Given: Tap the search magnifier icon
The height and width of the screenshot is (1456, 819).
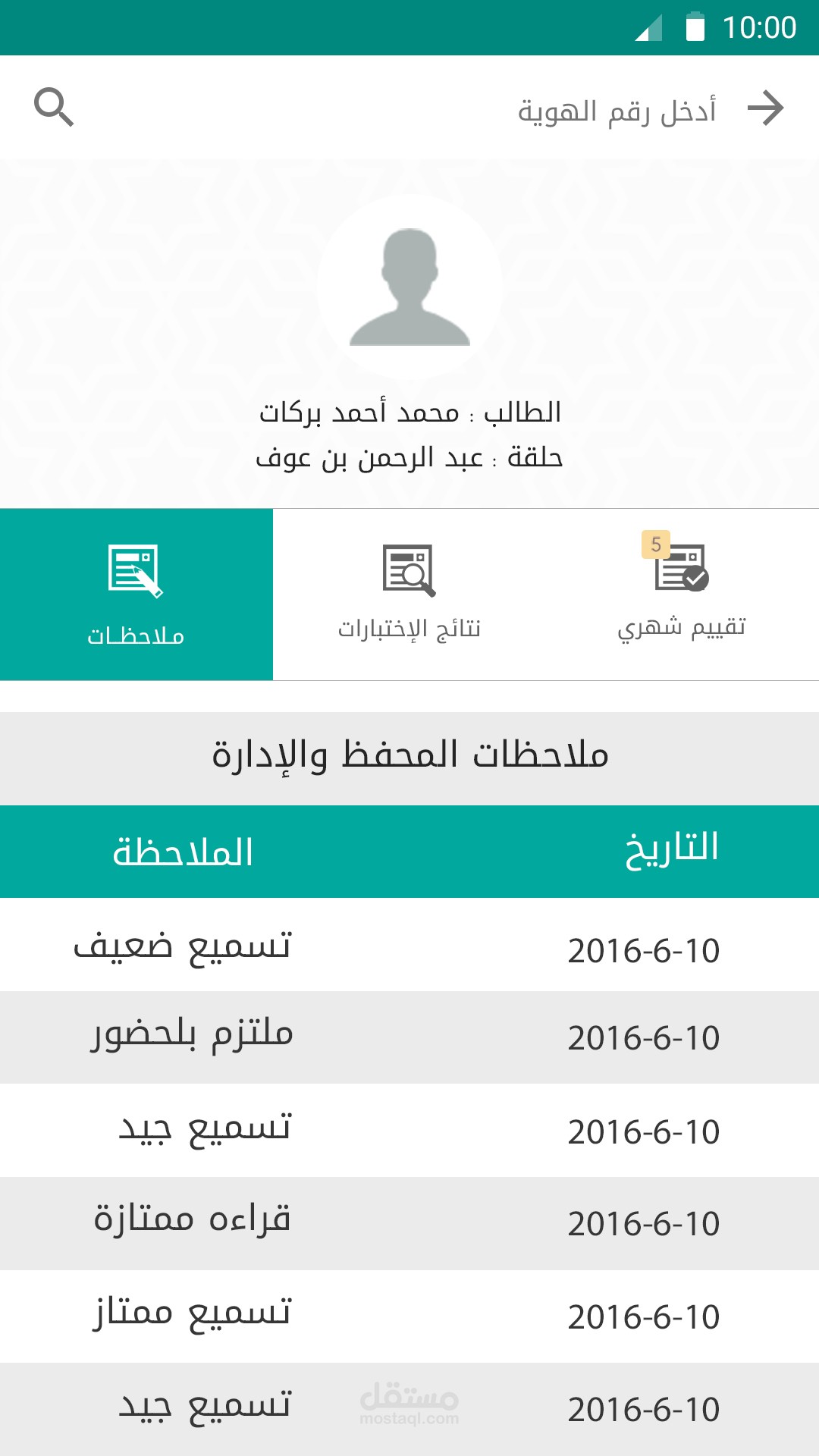Looking at the screenshot, I should coord(54,107).
